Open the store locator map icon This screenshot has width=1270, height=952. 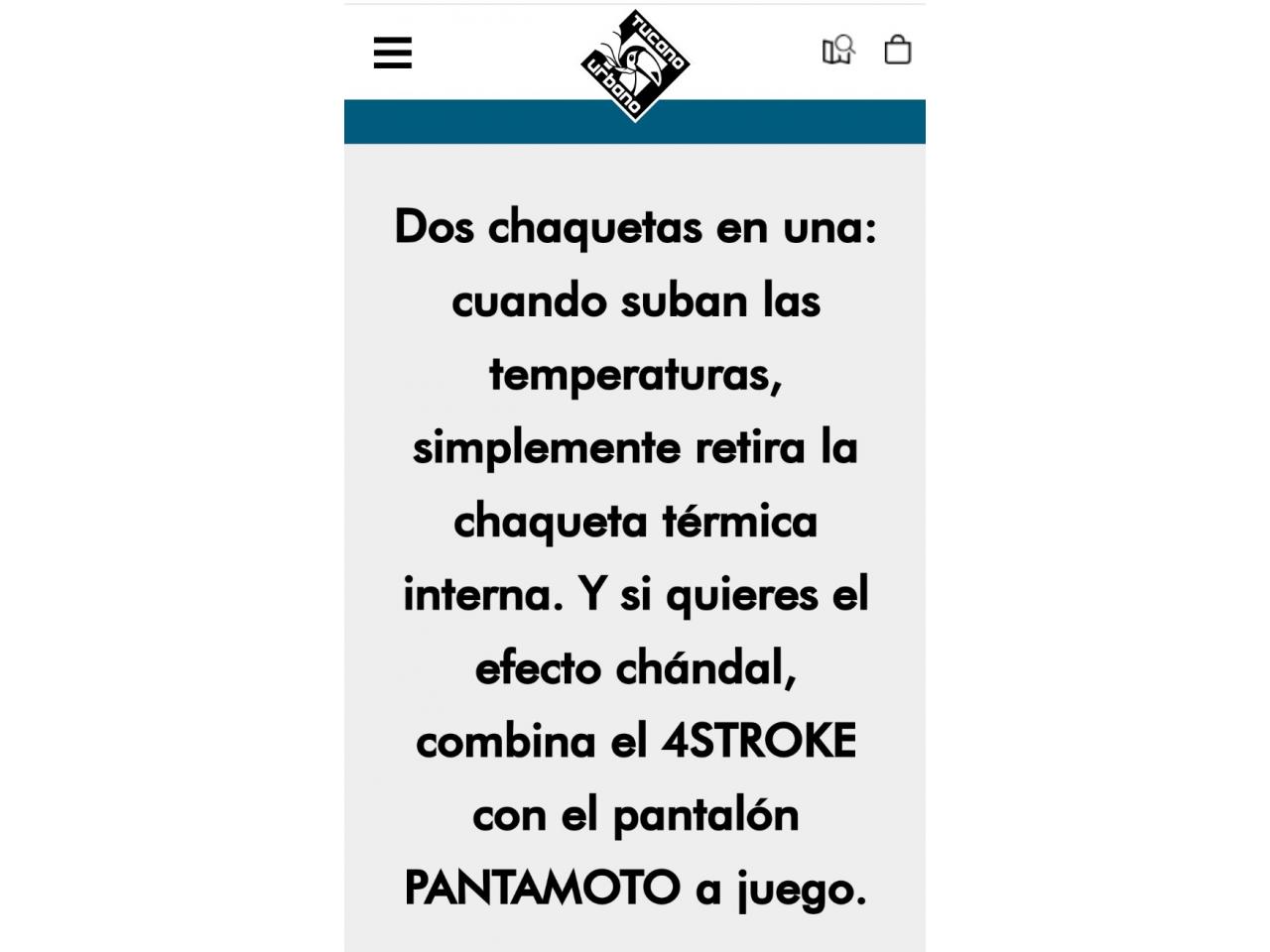(838, 50)
